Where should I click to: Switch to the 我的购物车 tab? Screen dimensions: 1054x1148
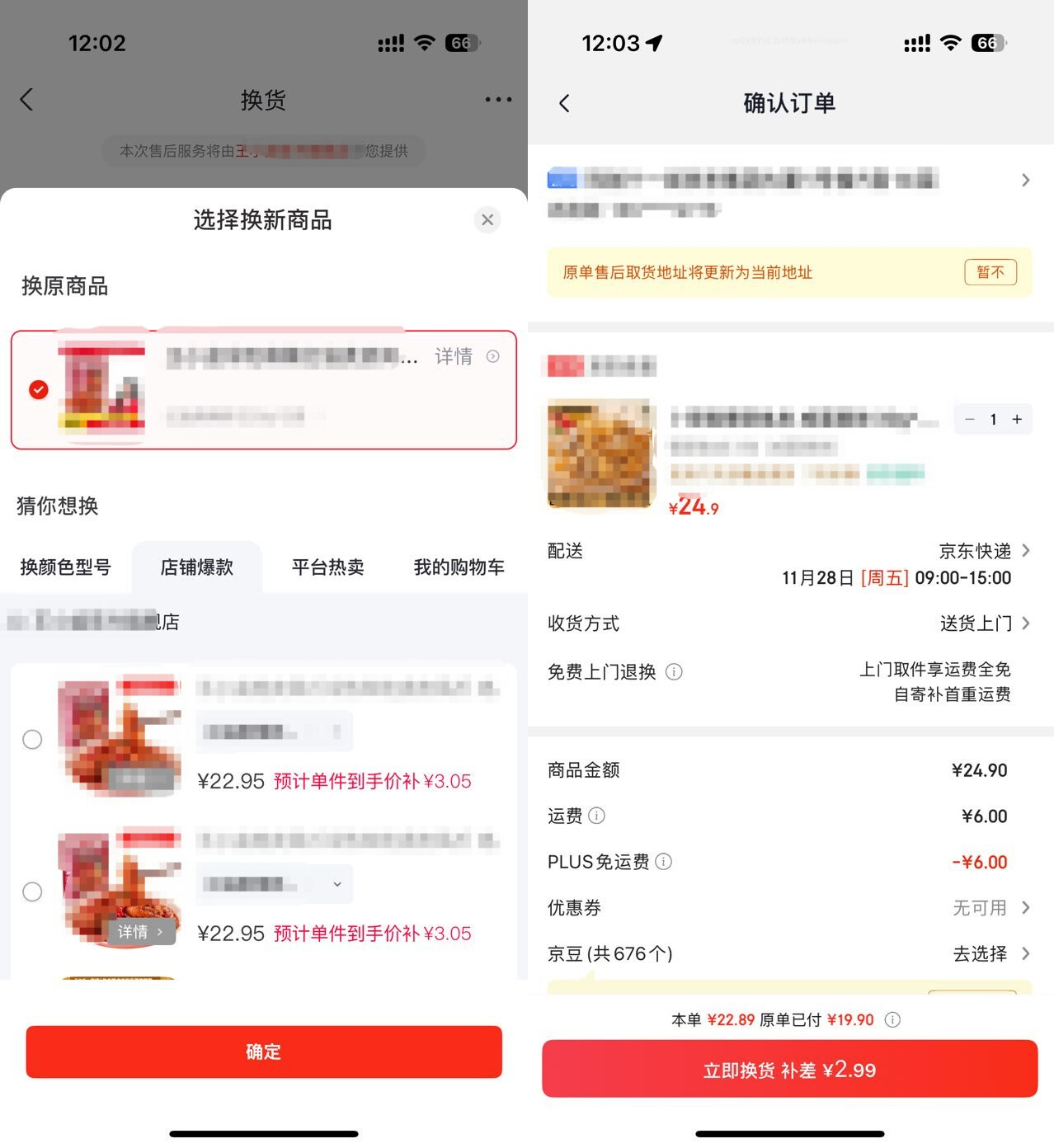point(459,567)
